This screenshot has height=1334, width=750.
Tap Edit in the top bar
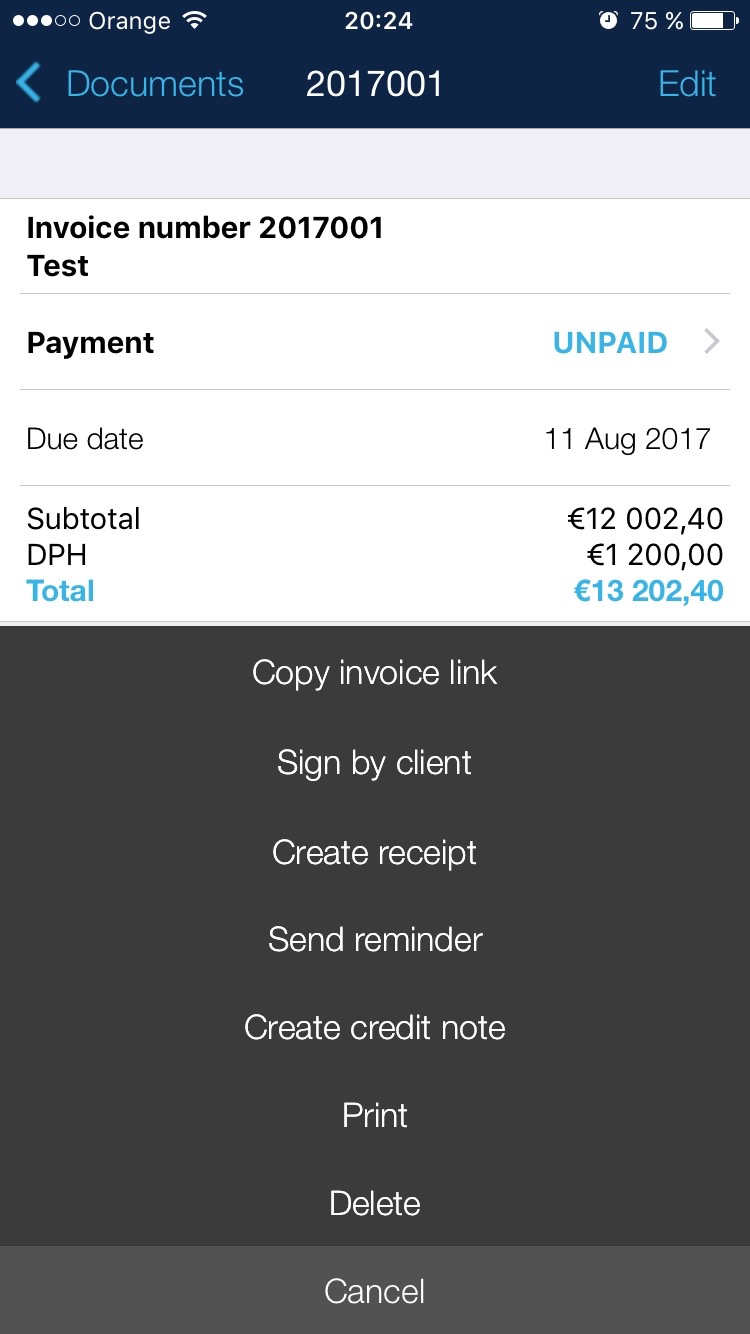(x=687, y=84)
